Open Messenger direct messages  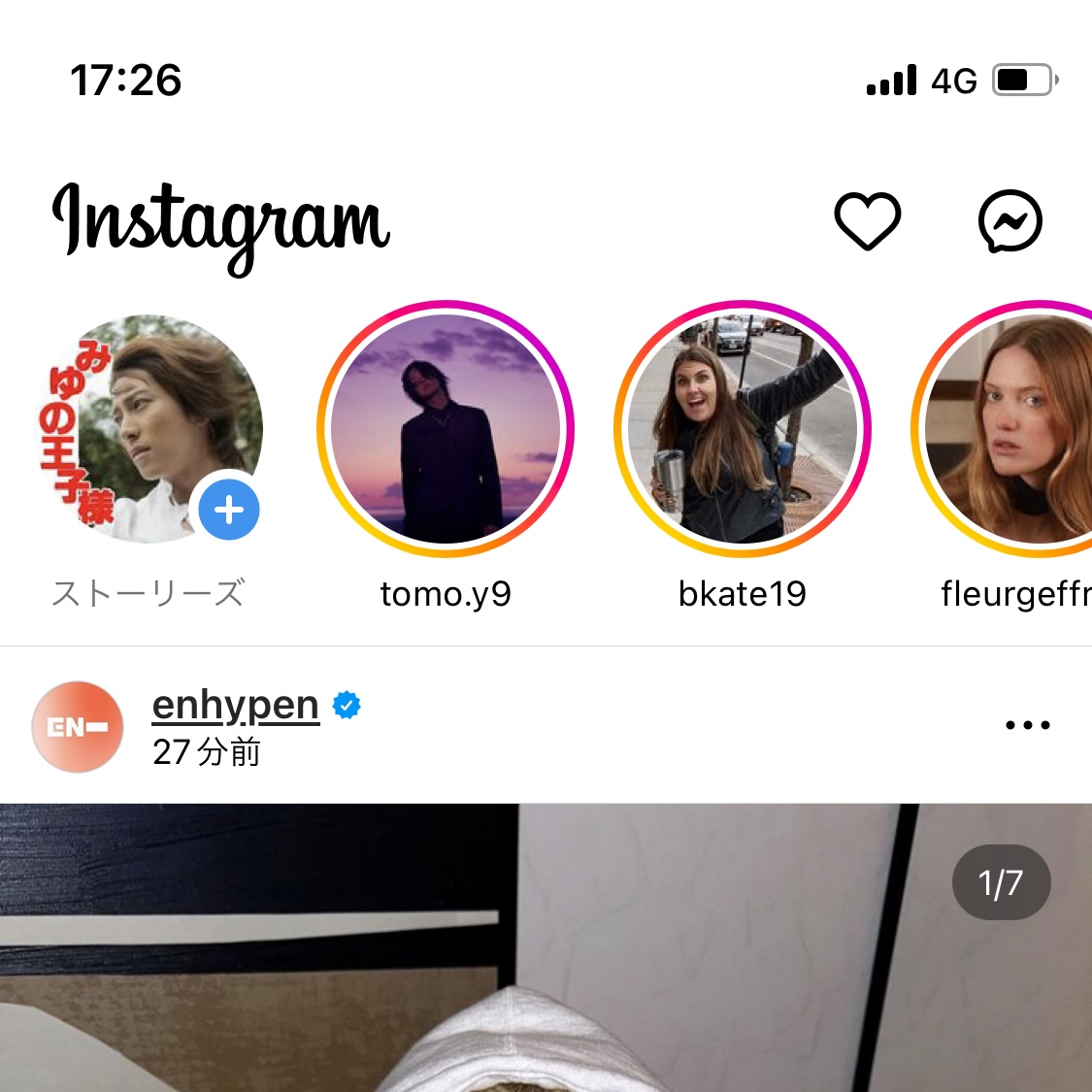coord(1009,221)
